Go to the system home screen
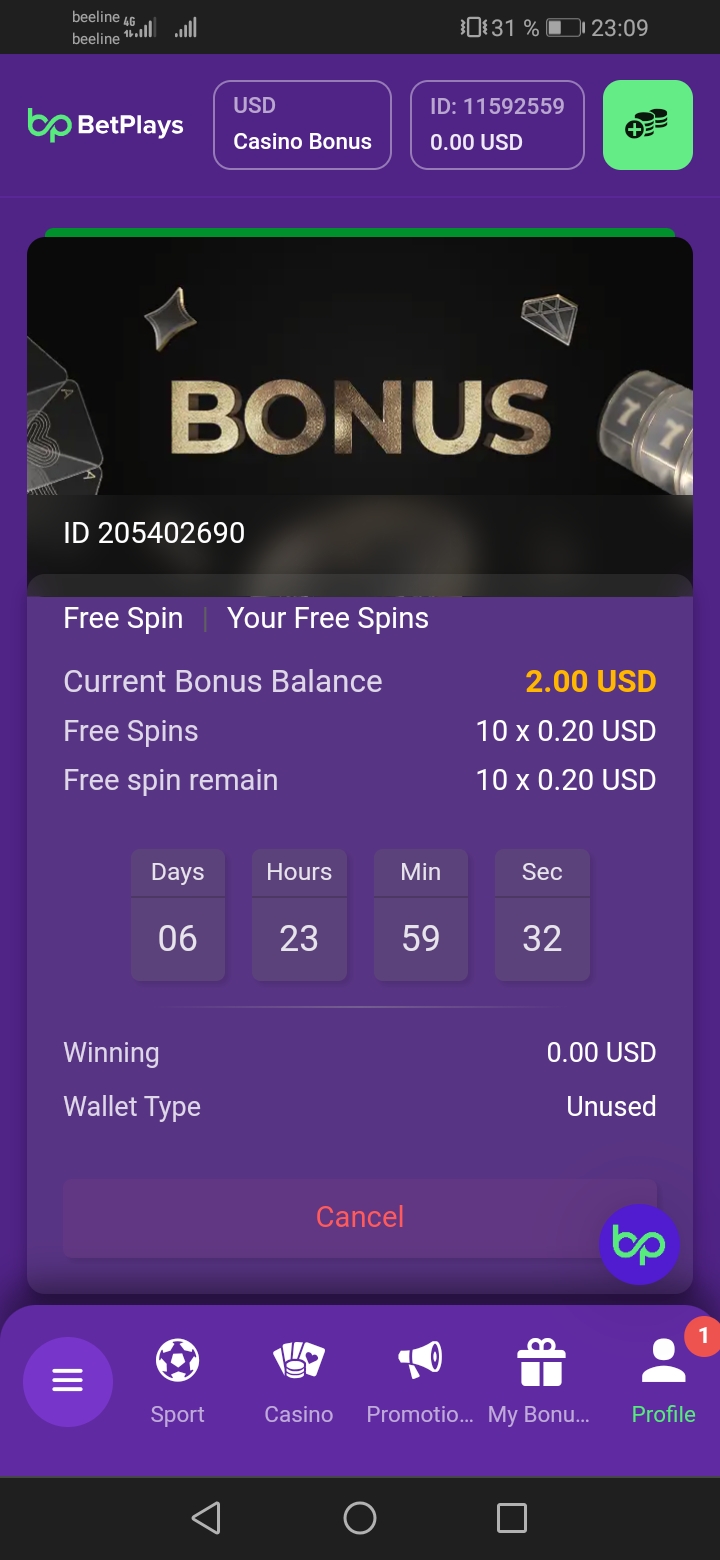This screenshot has width=720, height=1560. tap(360, 1518)
